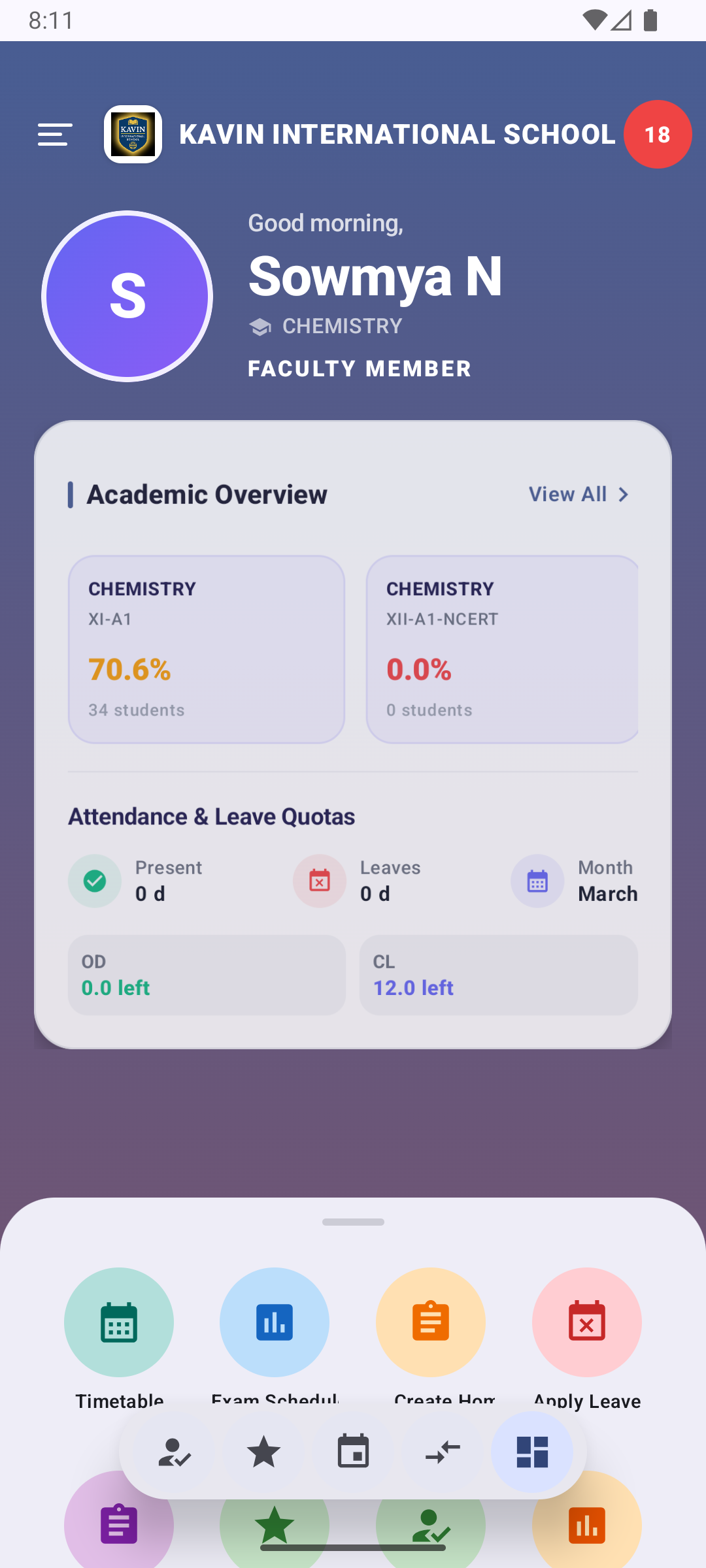The height and width of the screenshot is (1568, 706).
Task: Tap the arrows swap icon in navigation bar
Action: pos(443,1452)
